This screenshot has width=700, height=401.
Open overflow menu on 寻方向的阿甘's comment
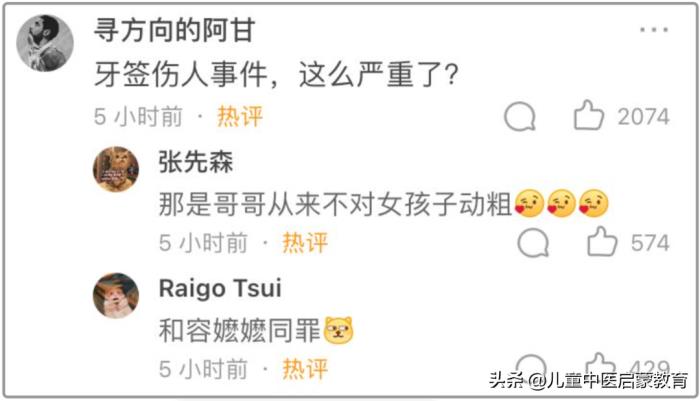pyautogui.click(x=654, y=30)
